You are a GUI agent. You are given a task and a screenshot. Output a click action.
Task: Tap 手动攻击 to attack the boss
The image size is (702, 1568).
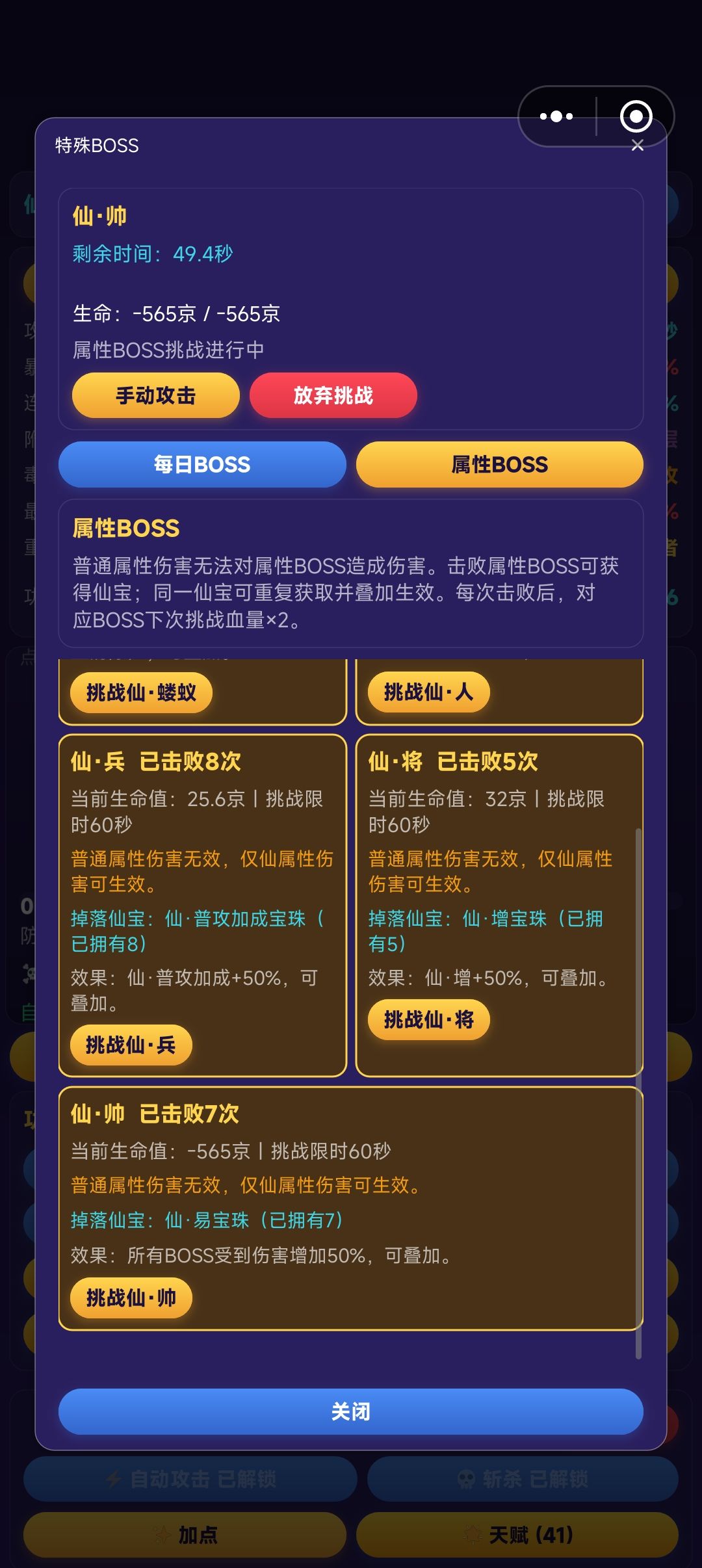click(x=156, y=395)
